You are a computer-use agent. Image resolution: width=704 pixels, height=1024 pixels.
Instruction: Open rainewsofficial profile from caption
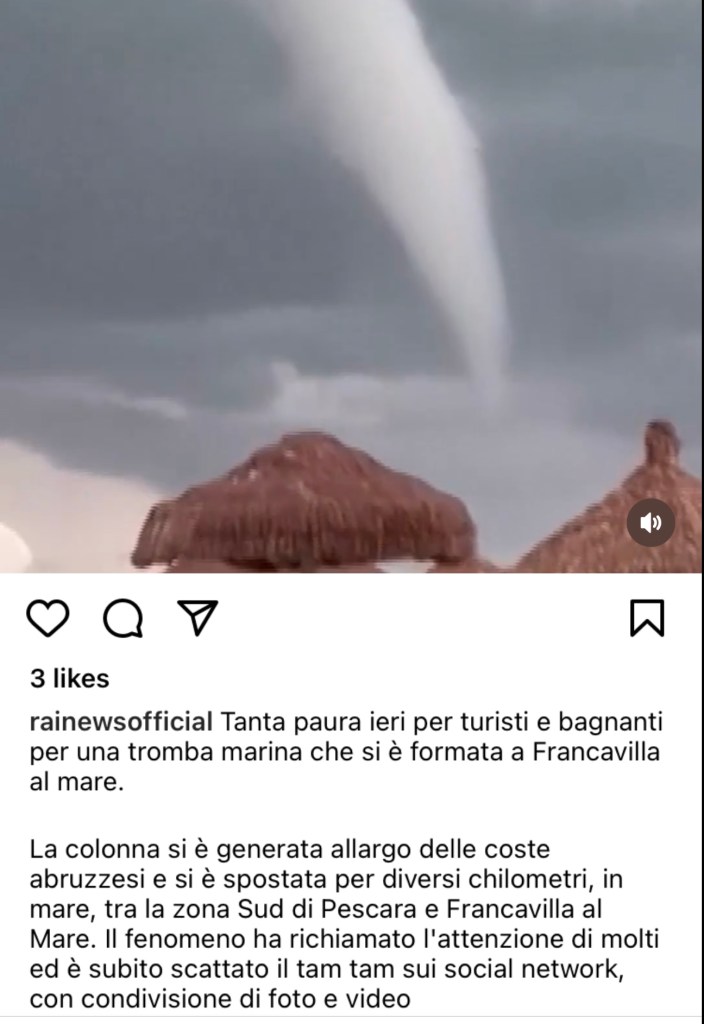pyautogui.click(x=121, y=722)
